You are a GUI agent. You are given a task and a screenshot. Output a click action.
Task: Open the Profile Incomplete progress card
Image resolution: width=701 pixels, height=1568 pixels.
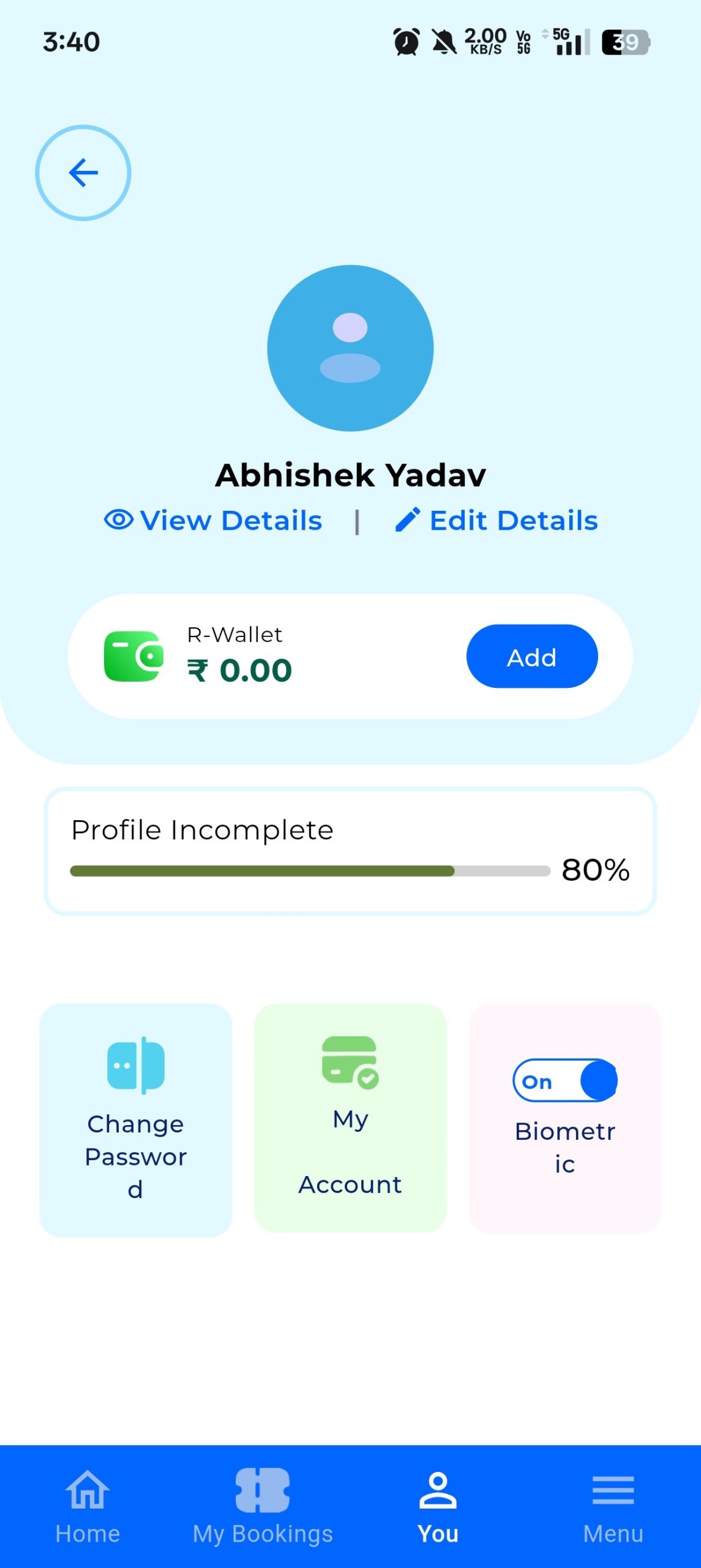click(350, 851)
